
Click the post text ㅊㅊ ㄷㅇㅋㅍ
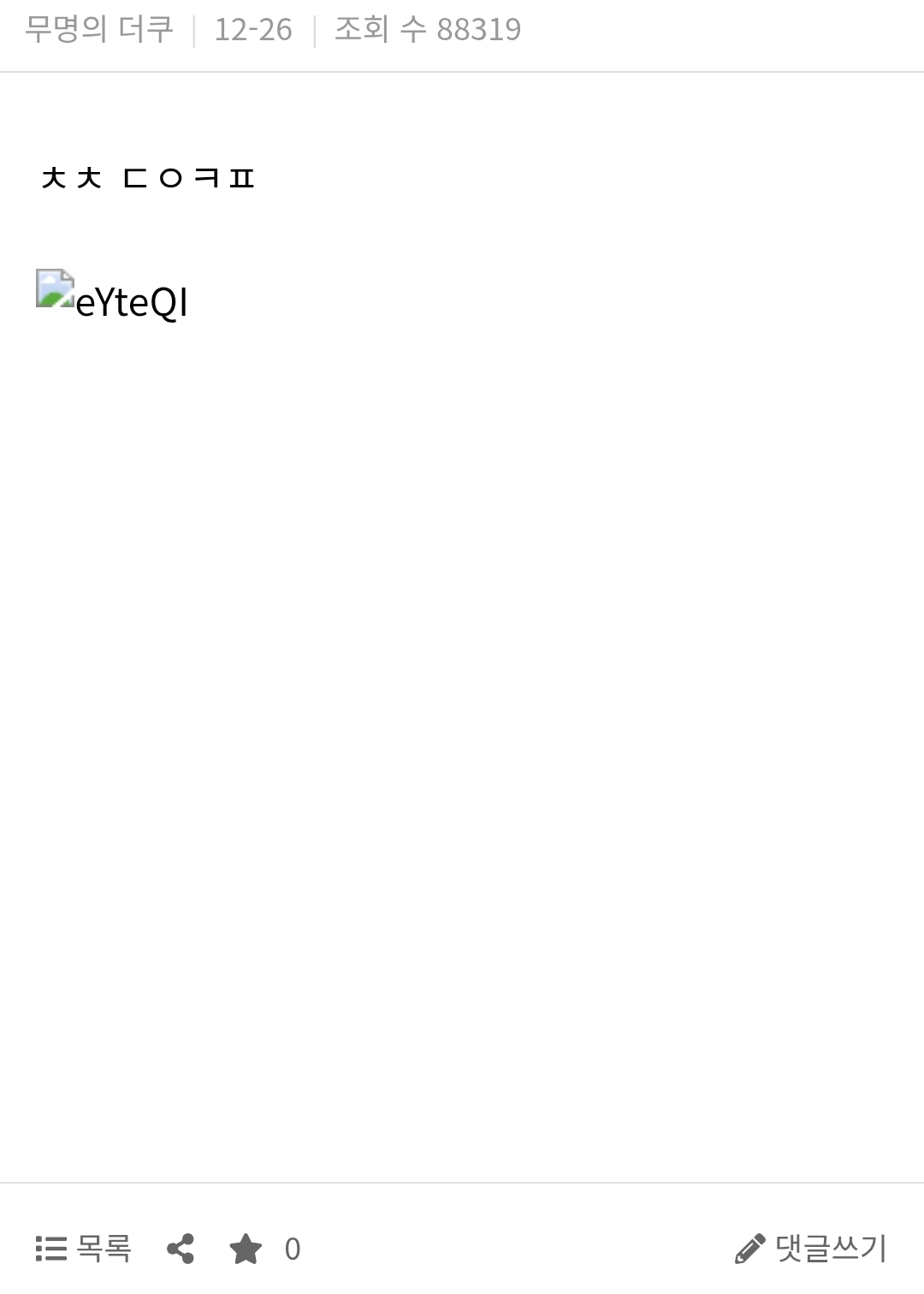pyautogui.click(x=150, y=177)
